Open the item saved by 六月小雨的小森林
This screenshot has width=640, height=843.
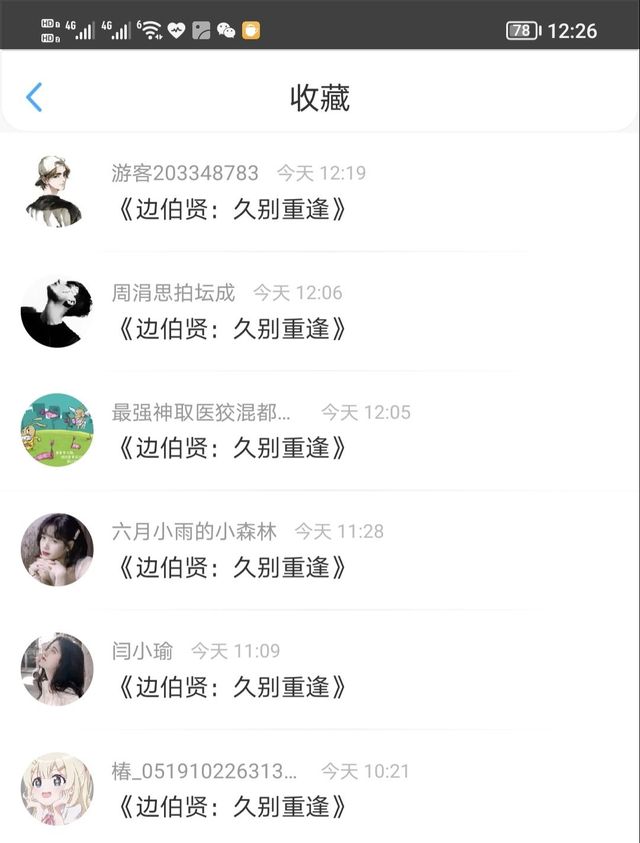[232, 568]
